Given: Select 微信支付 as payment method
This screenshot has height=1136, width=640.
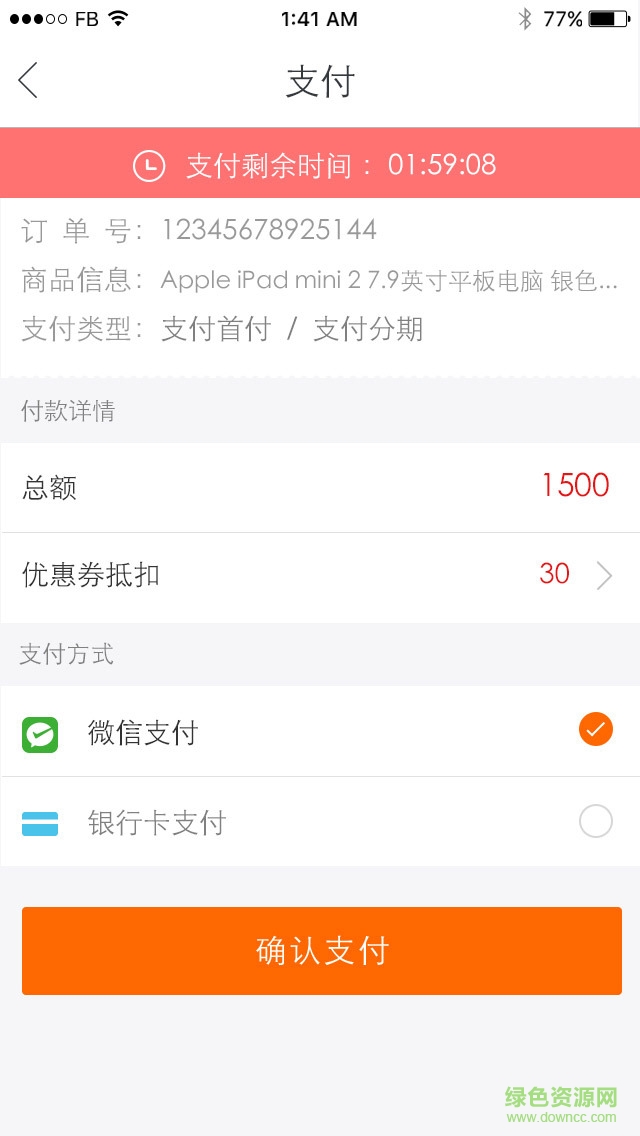Looking at the screenshot, I should (x=320, y=732).
